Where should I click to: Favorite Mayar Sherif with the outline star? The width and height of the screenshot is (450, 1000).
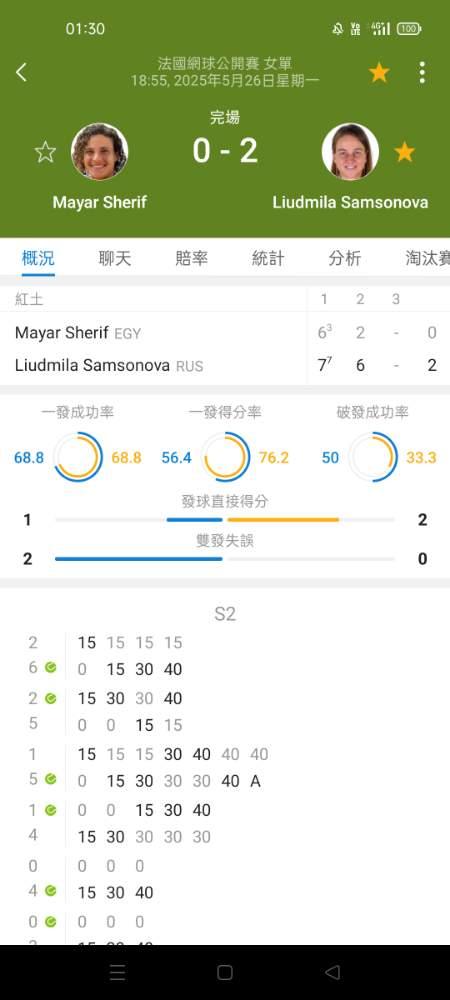pyautogui.click(x=45, y=152)
